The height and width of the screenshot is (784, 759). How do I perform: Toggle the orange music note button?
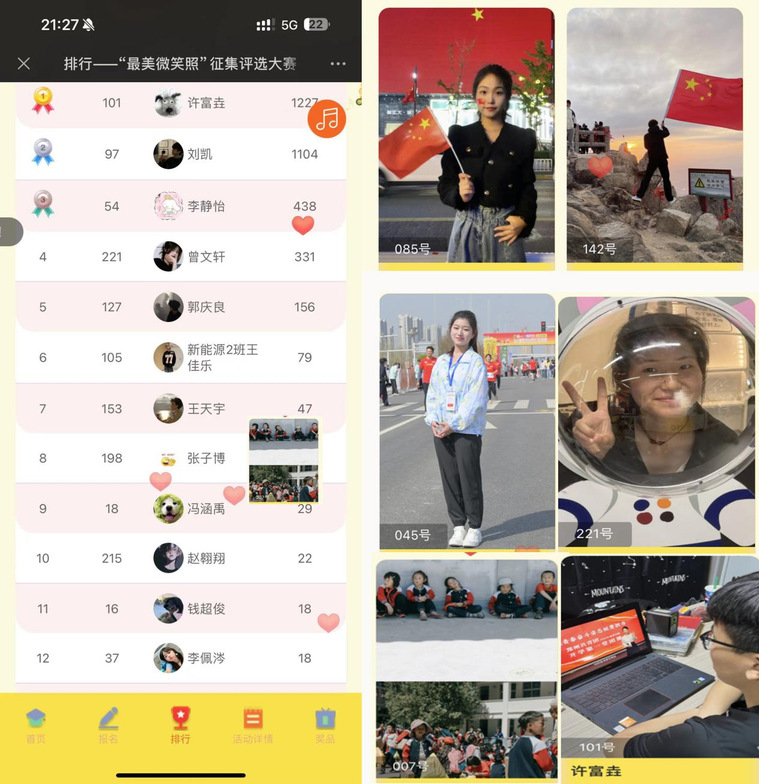coord(327,119)
